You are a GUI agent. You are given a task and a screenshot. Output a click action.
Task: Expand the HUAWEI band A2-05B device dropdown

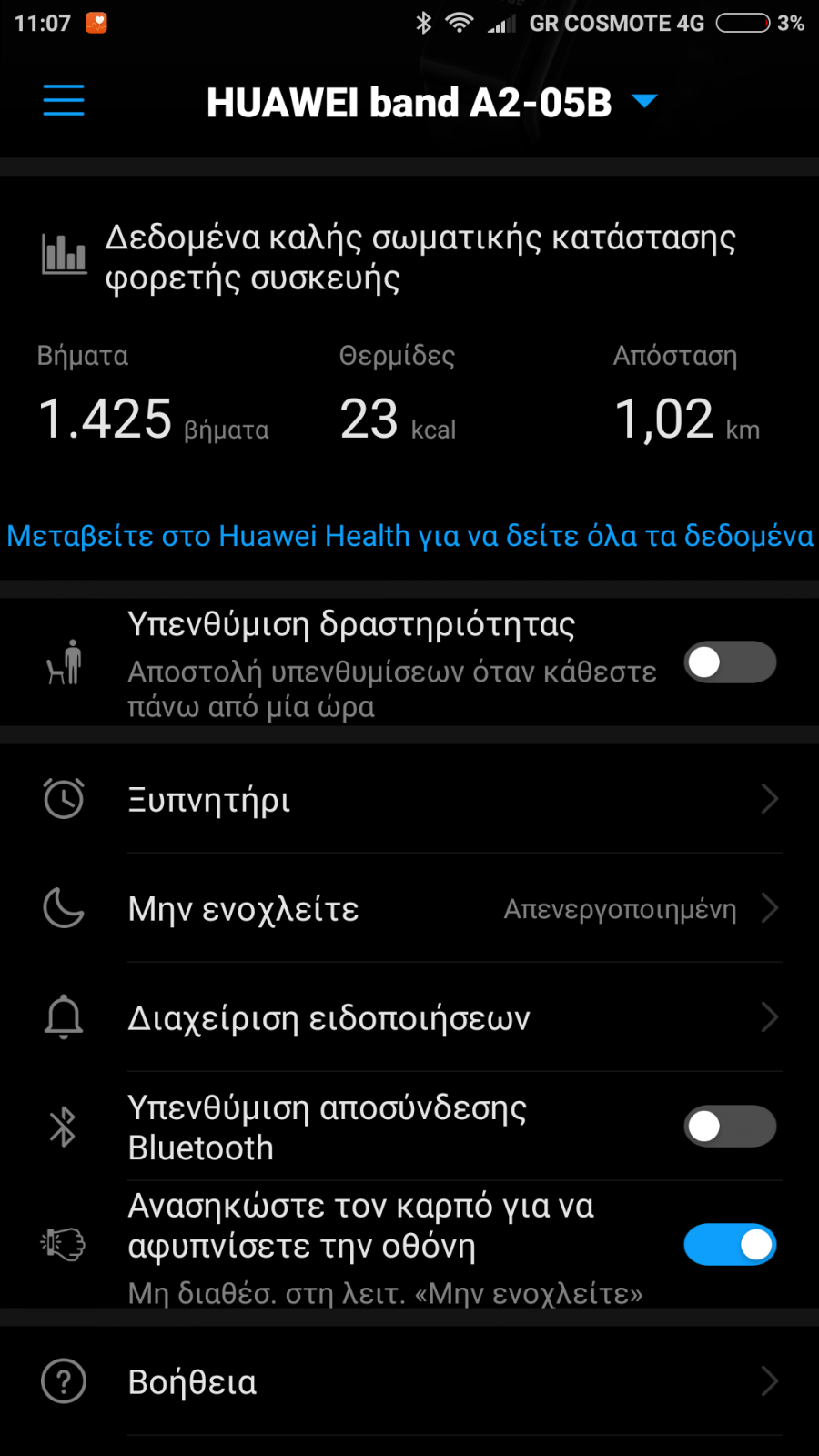pos(644,101)
